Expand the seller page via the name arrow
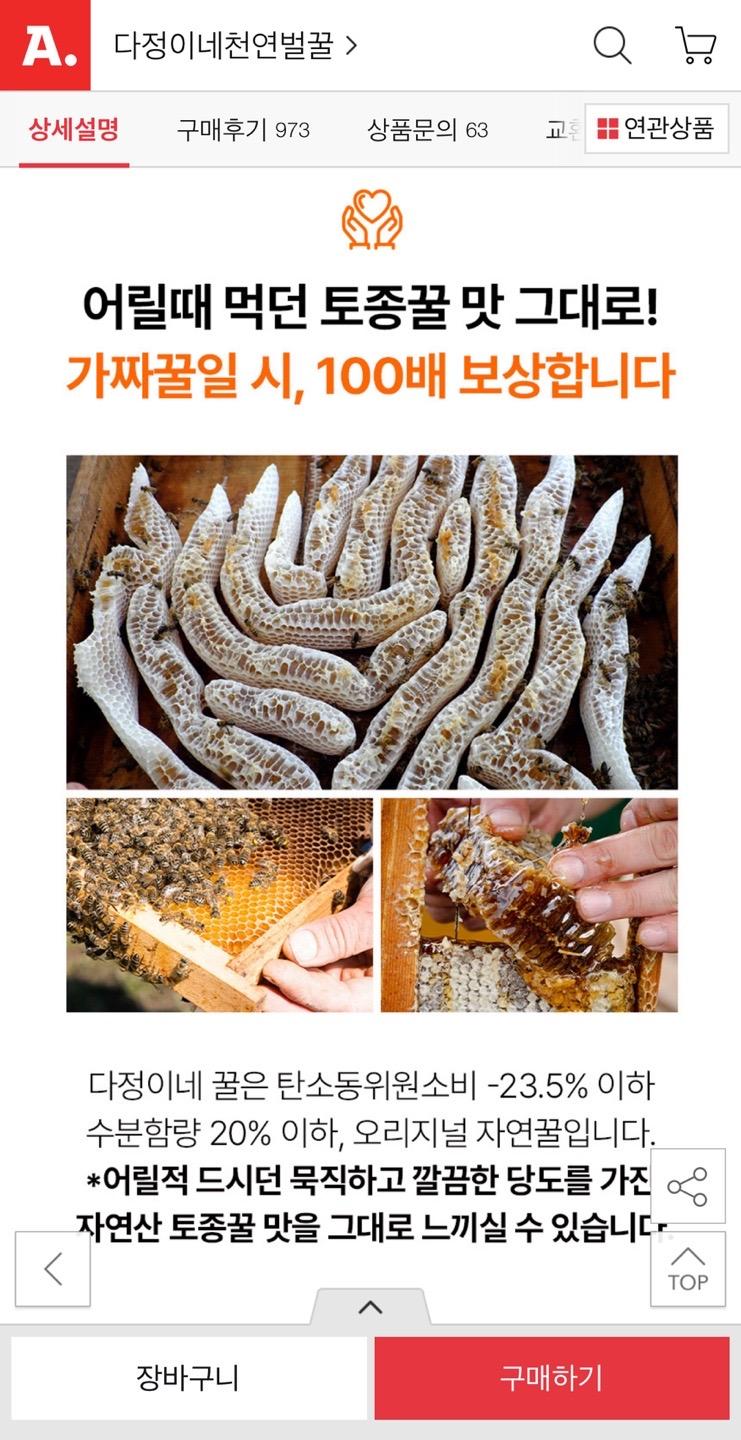741x1440 pixels. coord(349,44)
